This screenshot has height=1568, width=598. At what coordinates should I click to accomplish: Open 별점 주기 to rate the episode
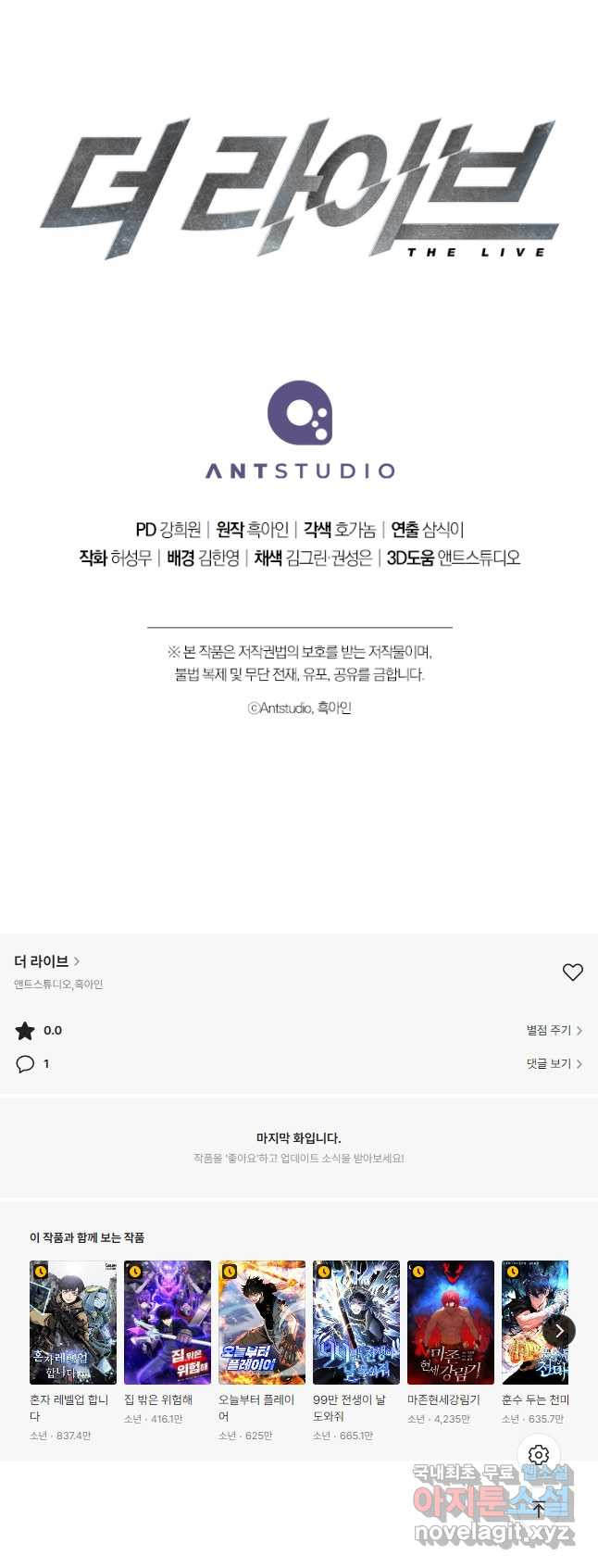click(x=554, y=1030)
